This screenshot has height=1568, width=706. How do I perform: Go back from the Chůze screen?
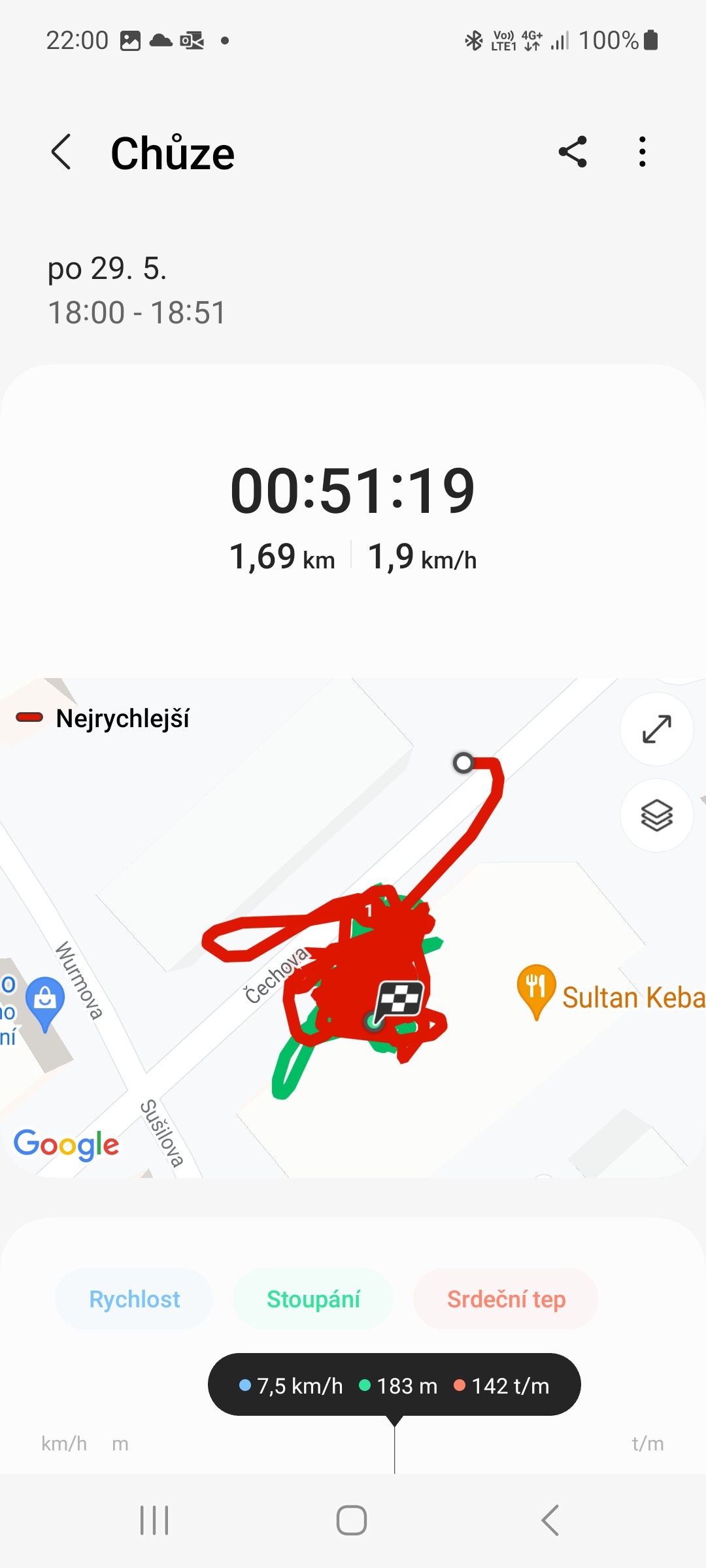(x=61, y=152)
